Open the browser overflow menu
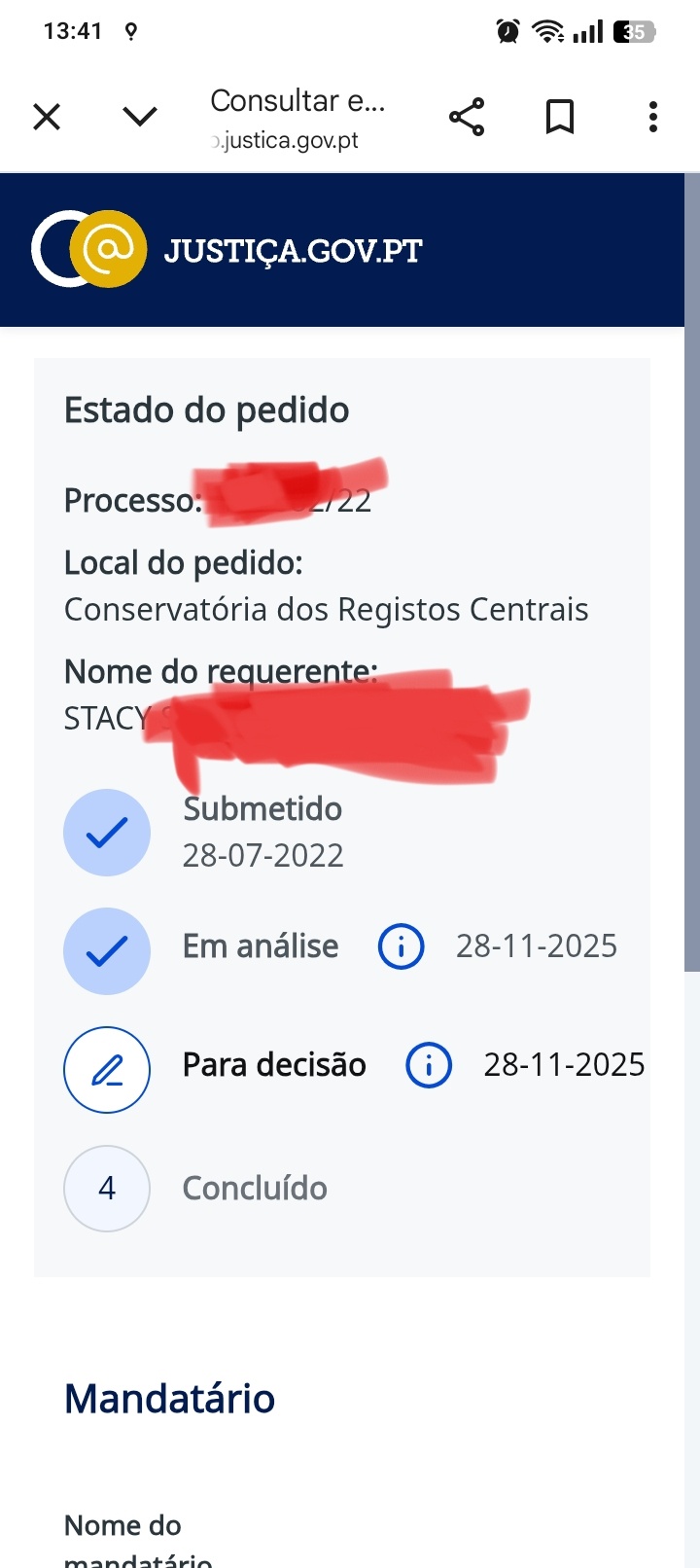This screenshot has width=700, height=1568. (653, 117)
